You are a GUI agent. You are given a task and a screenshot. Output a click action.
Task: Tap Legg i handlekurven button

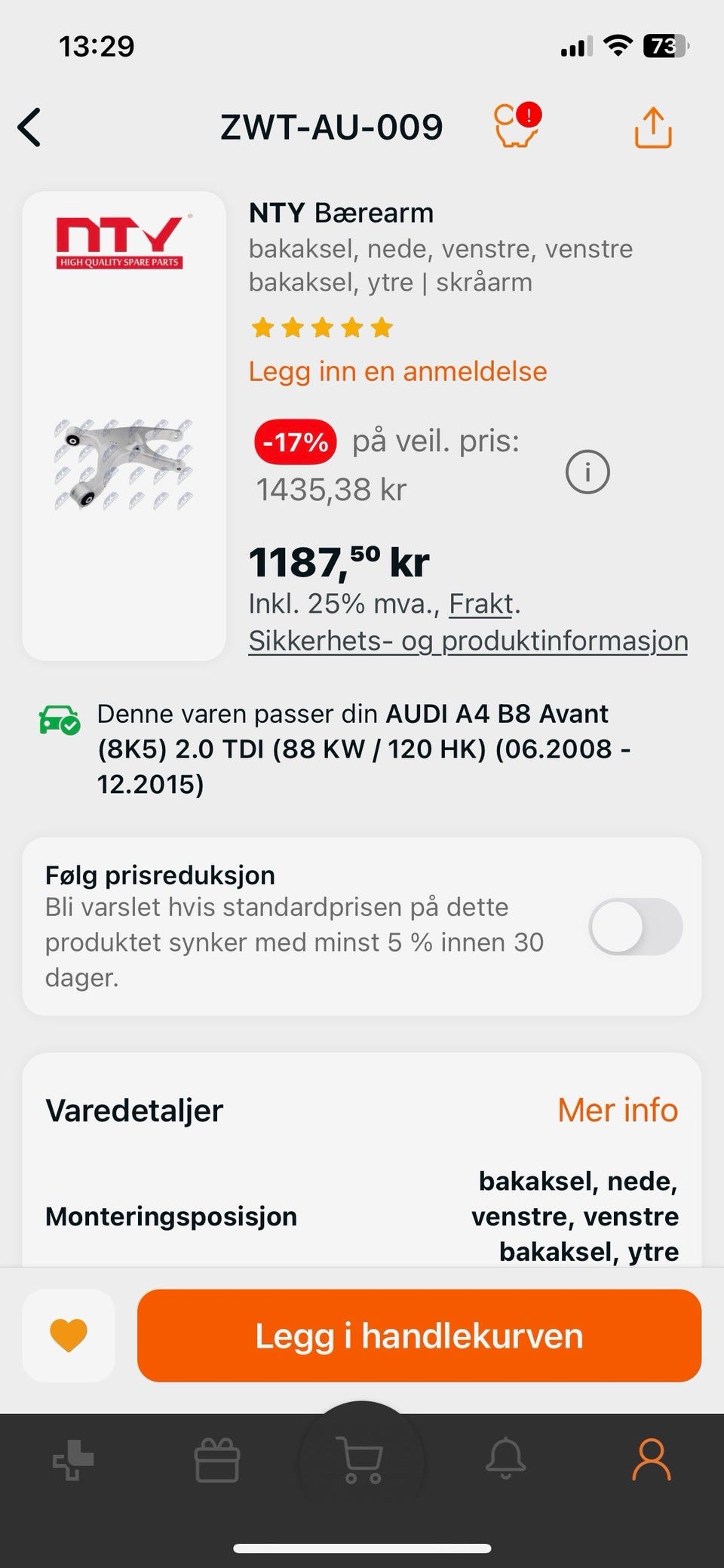point(419,1336)
